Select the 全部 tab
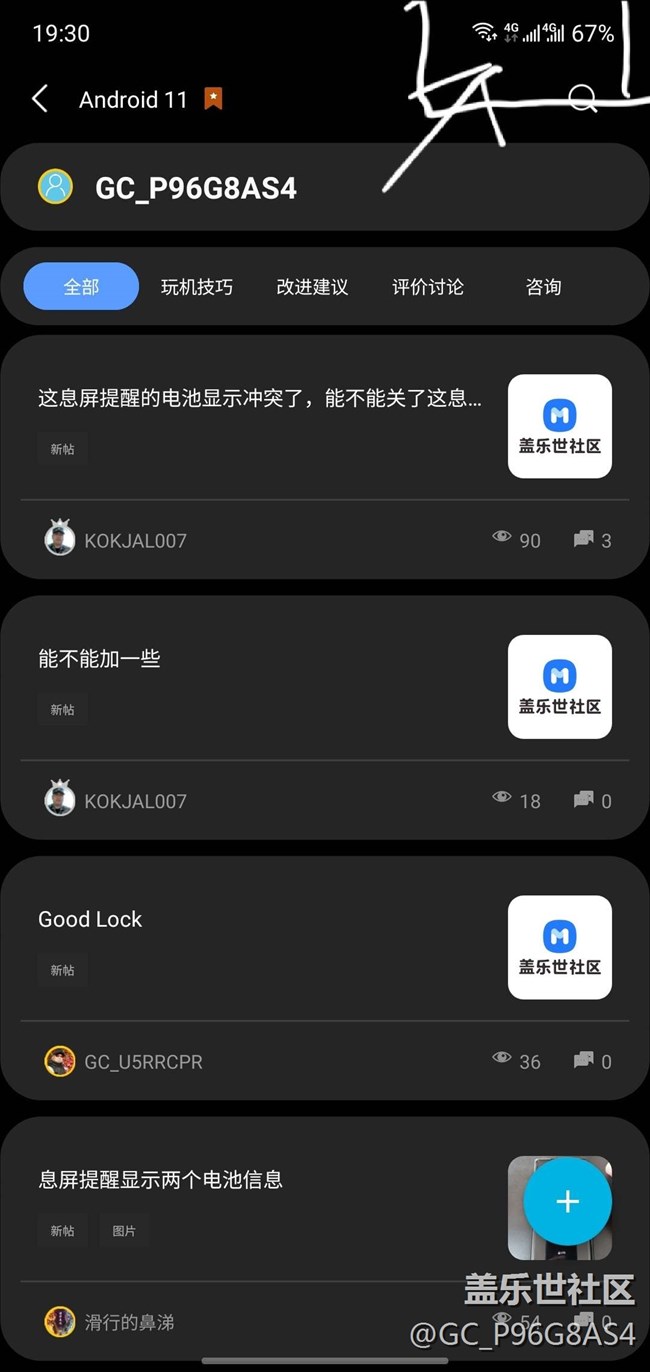The height and width of the screenshot is (1372, 650). pos(81,287)
